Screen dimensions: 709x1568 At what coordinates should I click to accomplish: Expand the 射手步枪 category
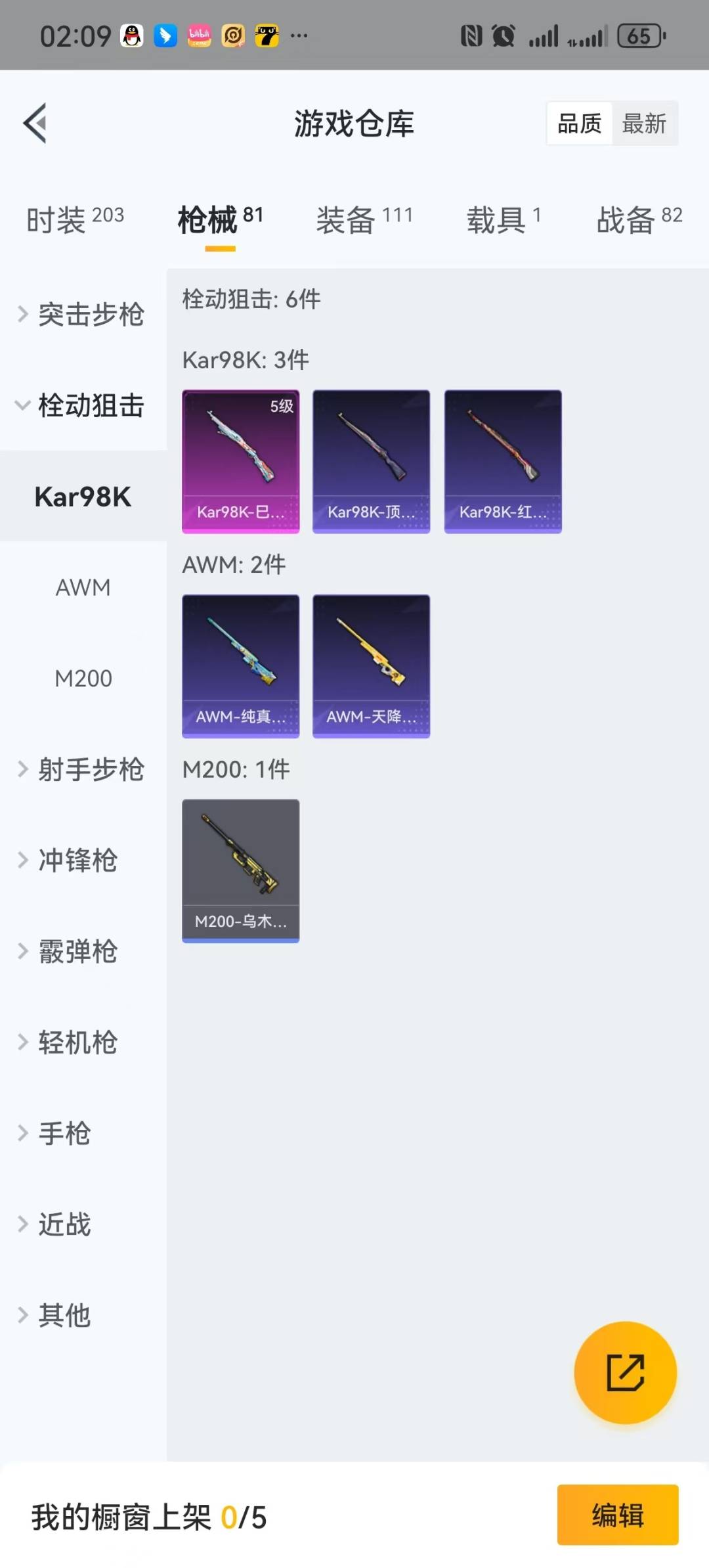(x=83, y=769)
